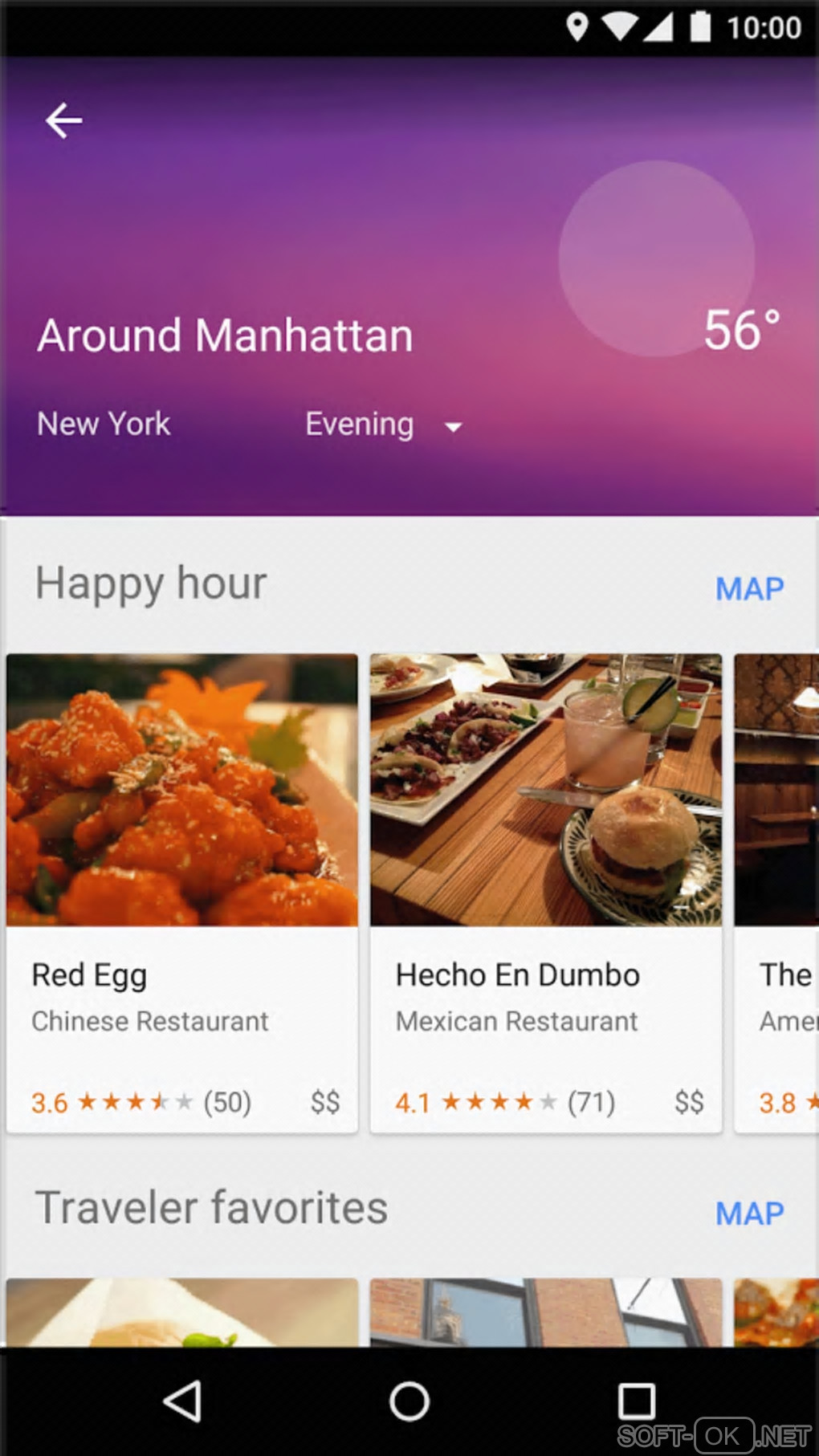Open the map for Happy hour
This screenshot has width=819, height=1456.
(x=748, y=588)
